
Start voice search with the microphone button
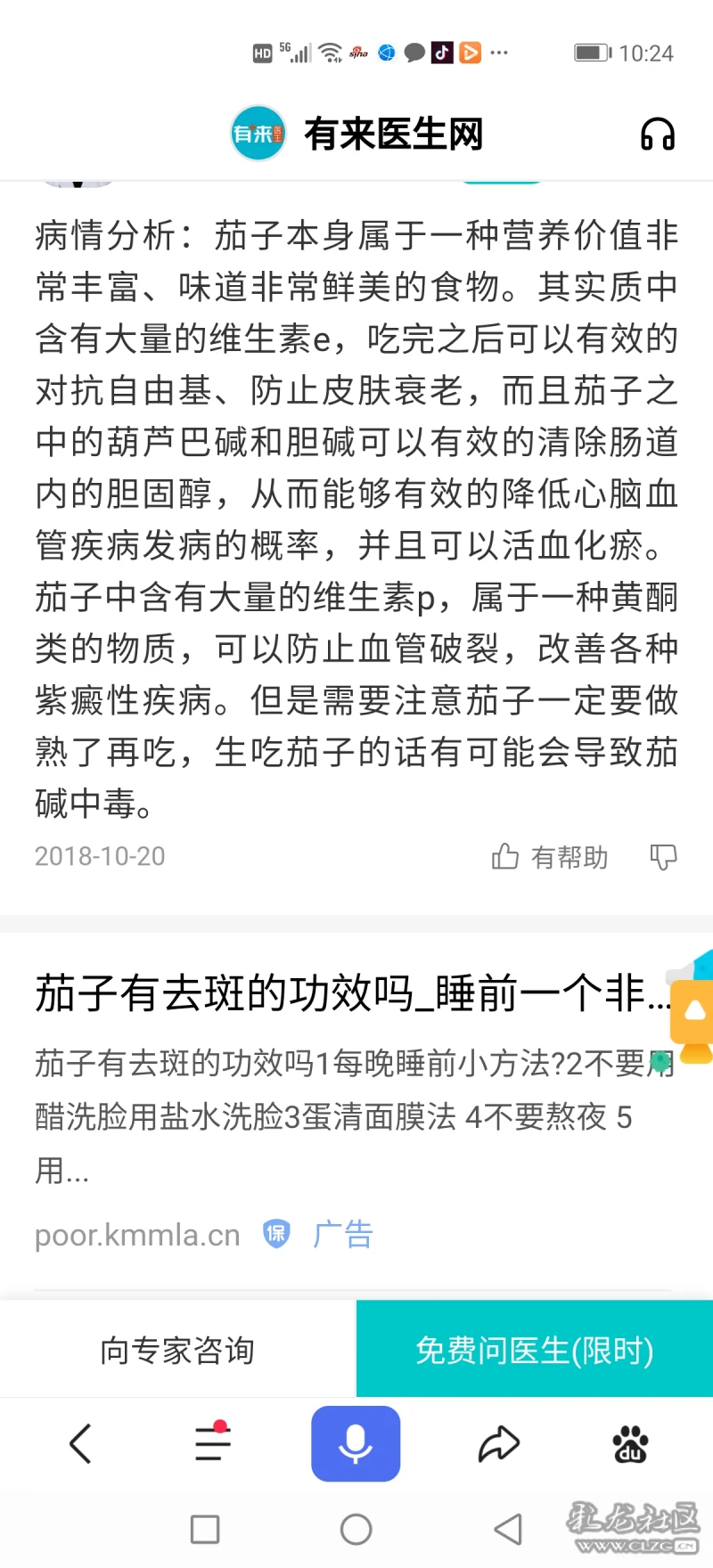coord(356,1443)
